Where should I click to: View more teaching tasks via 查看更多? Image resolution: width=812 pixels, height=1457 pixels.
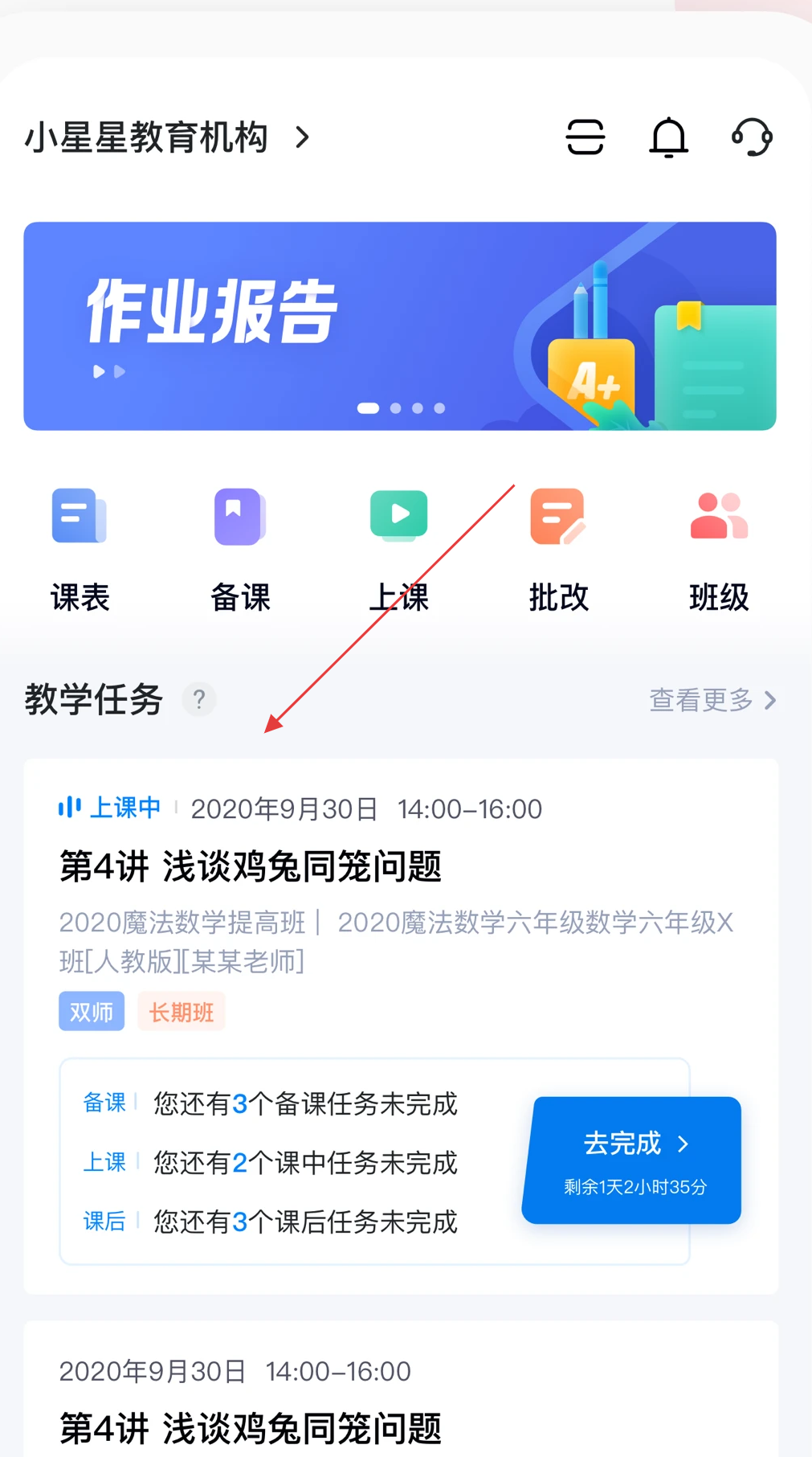click(x=712, y=700)
